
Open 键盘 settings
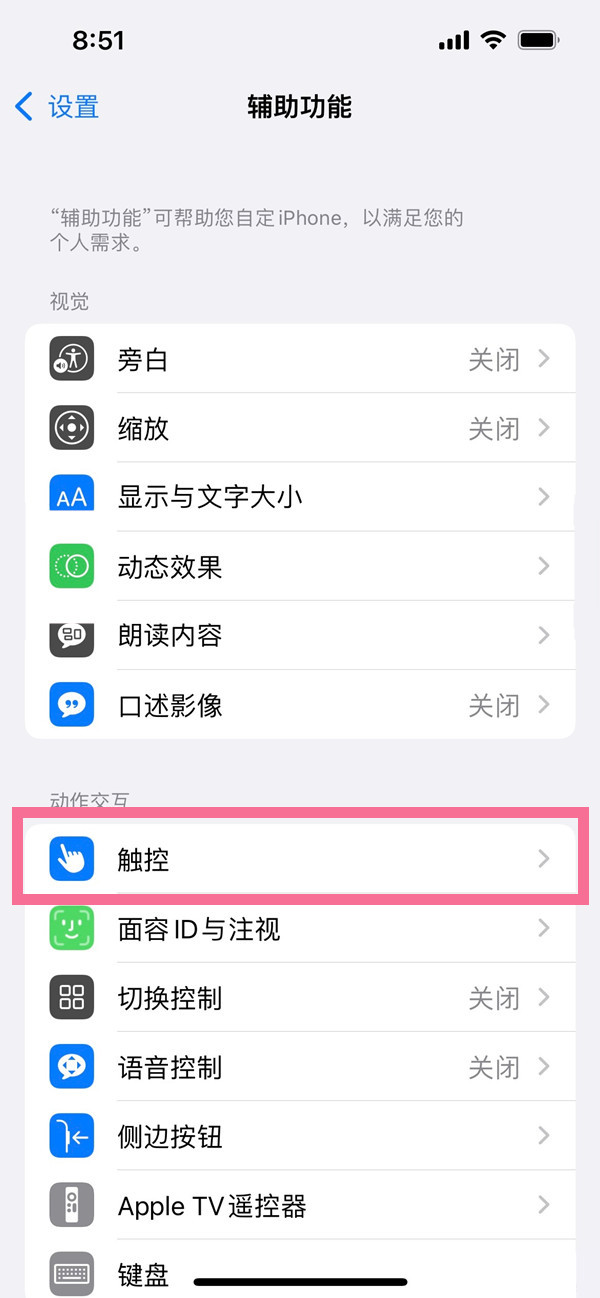pos(145,1272)
